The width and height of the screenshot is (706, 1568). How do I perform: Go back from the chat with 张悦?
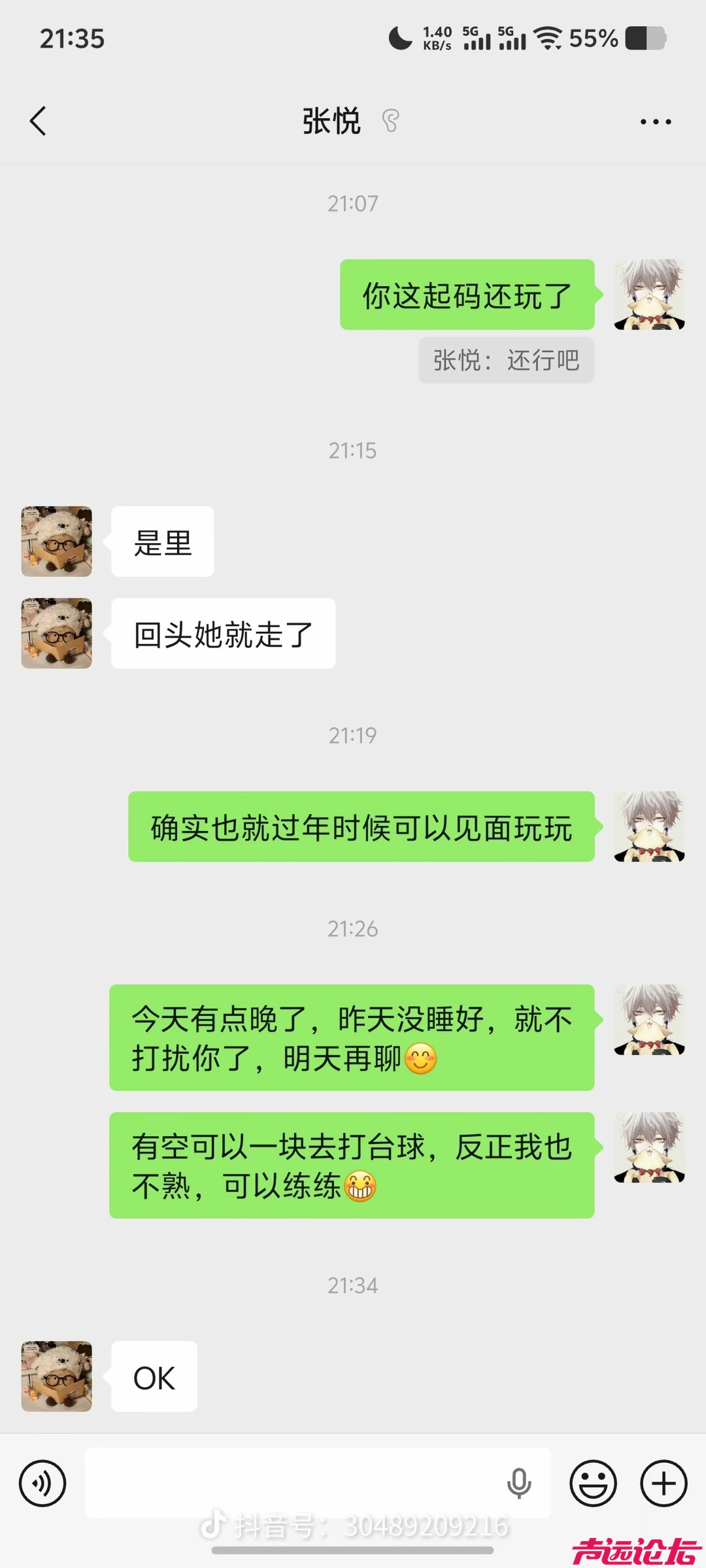point(38,122)
